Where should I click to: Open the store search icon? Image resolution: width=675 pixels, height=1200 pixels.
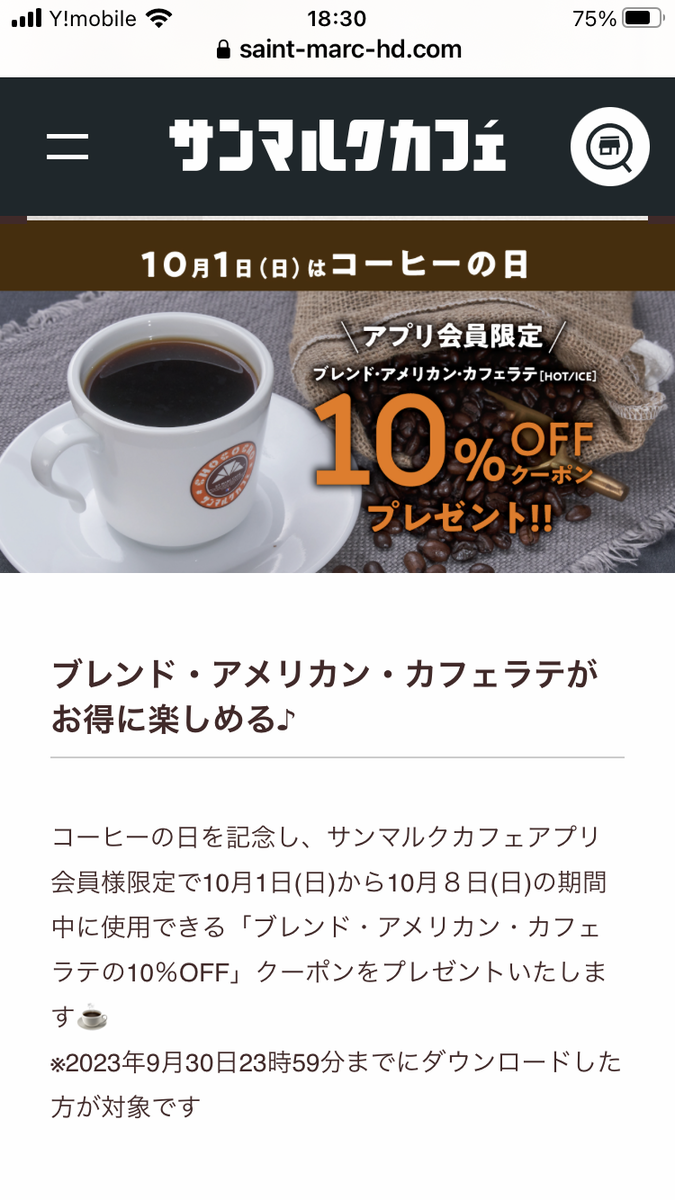610,147
